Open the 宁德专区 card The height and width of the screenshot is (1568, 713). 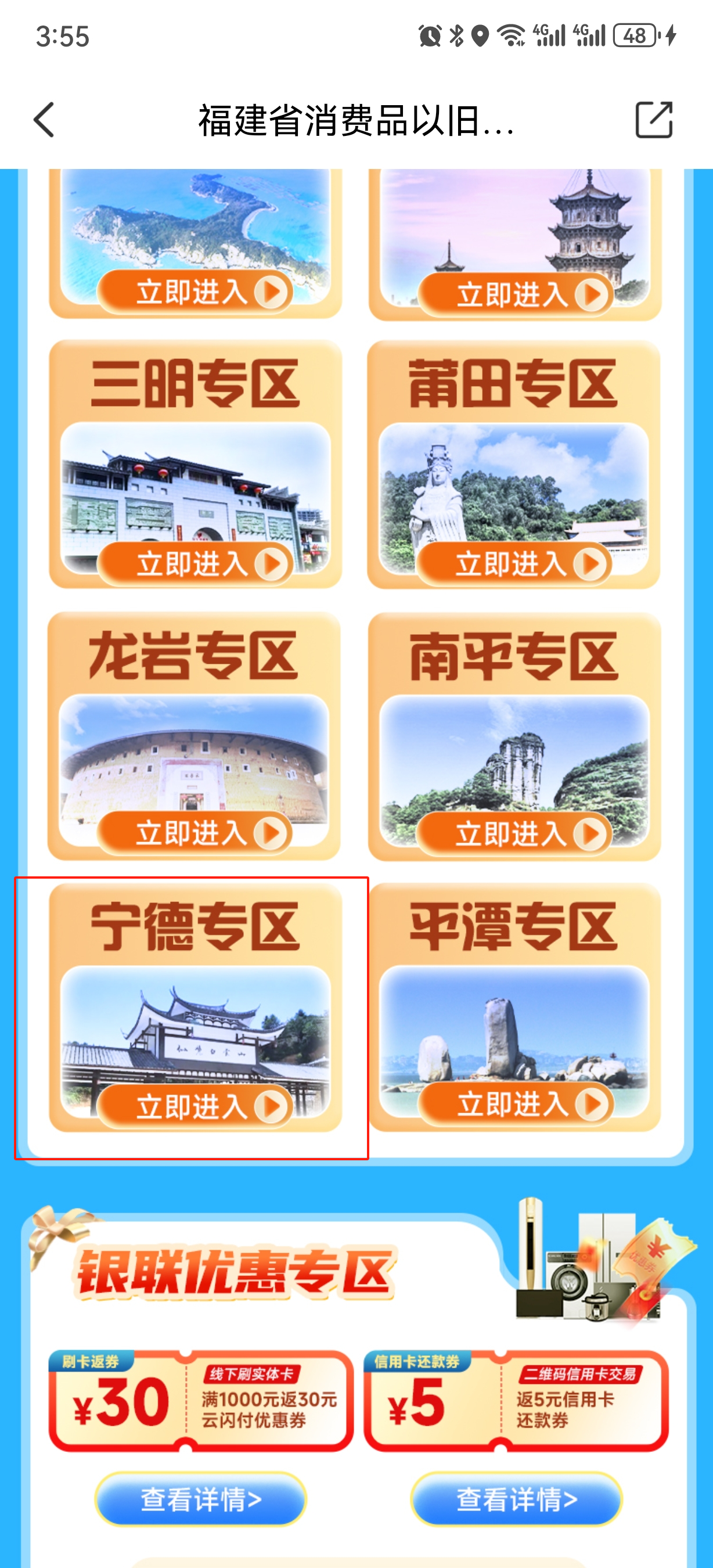tap(195, 1105)
